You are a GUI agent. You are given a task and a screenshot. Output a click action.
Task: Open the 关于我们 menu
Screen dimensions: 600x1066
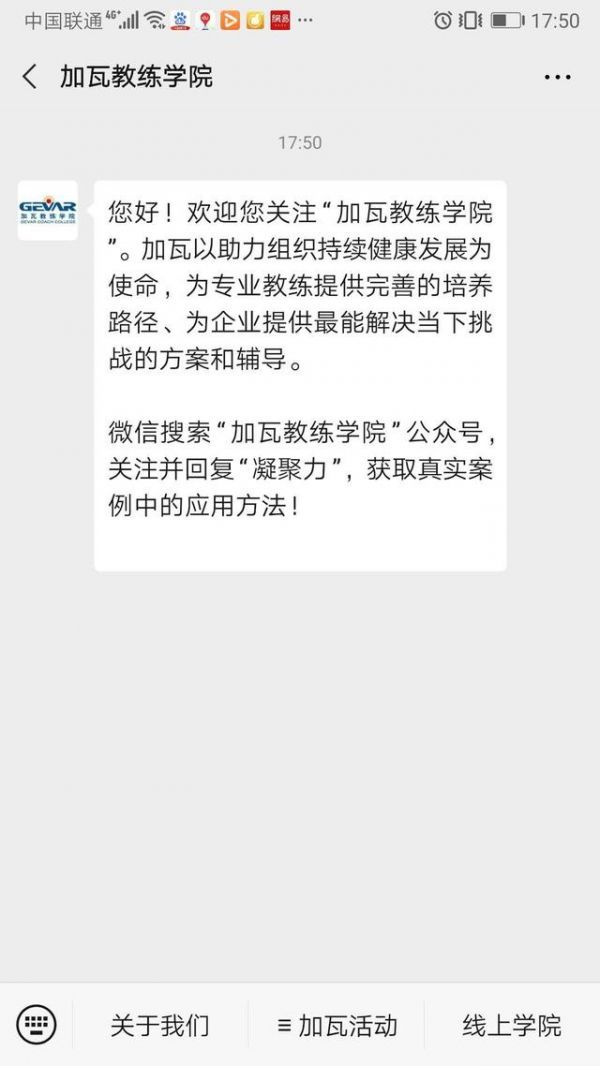pyautogui.click(x=160, y=1025)
